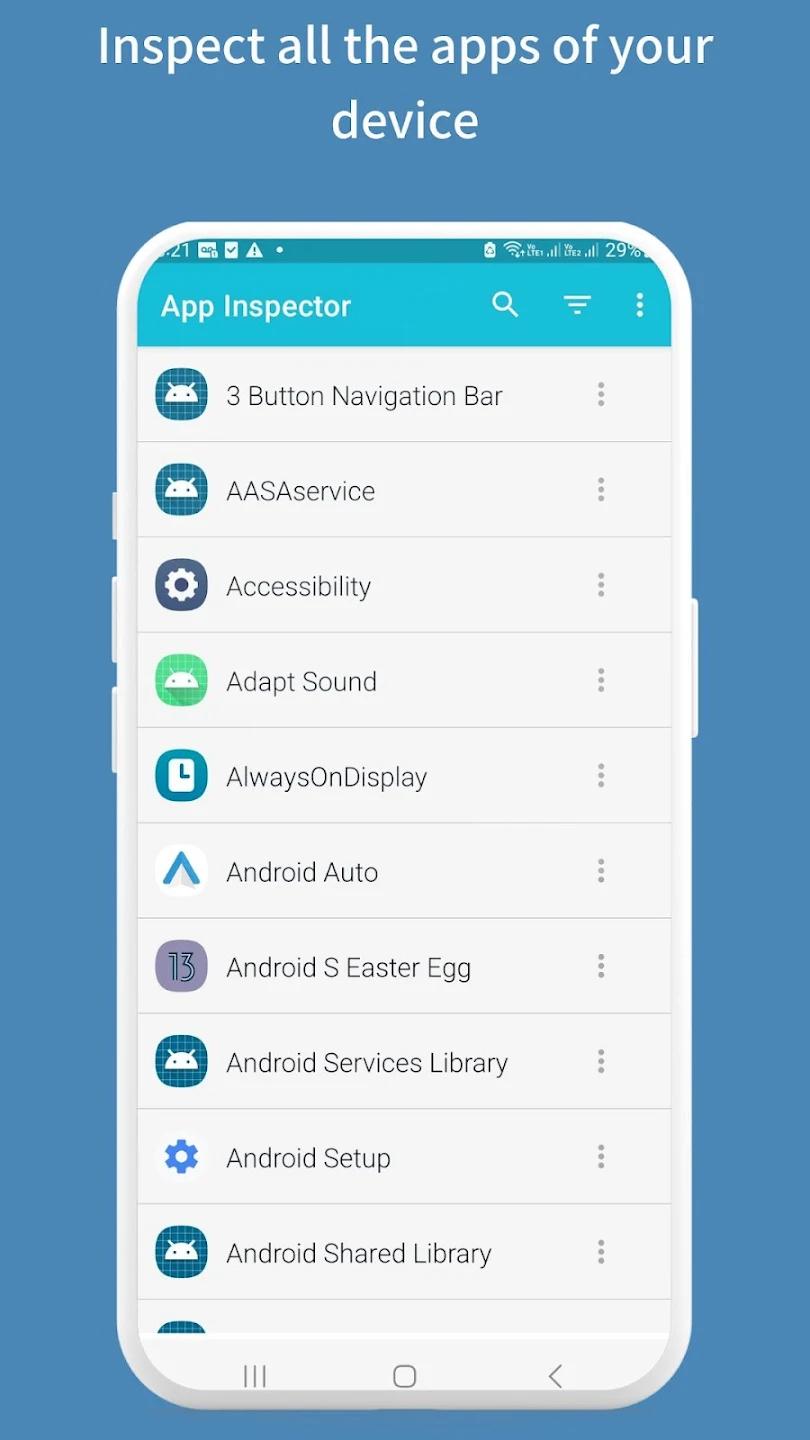
Task: Open the search icon in App Inspector
Action: [505, 305]
